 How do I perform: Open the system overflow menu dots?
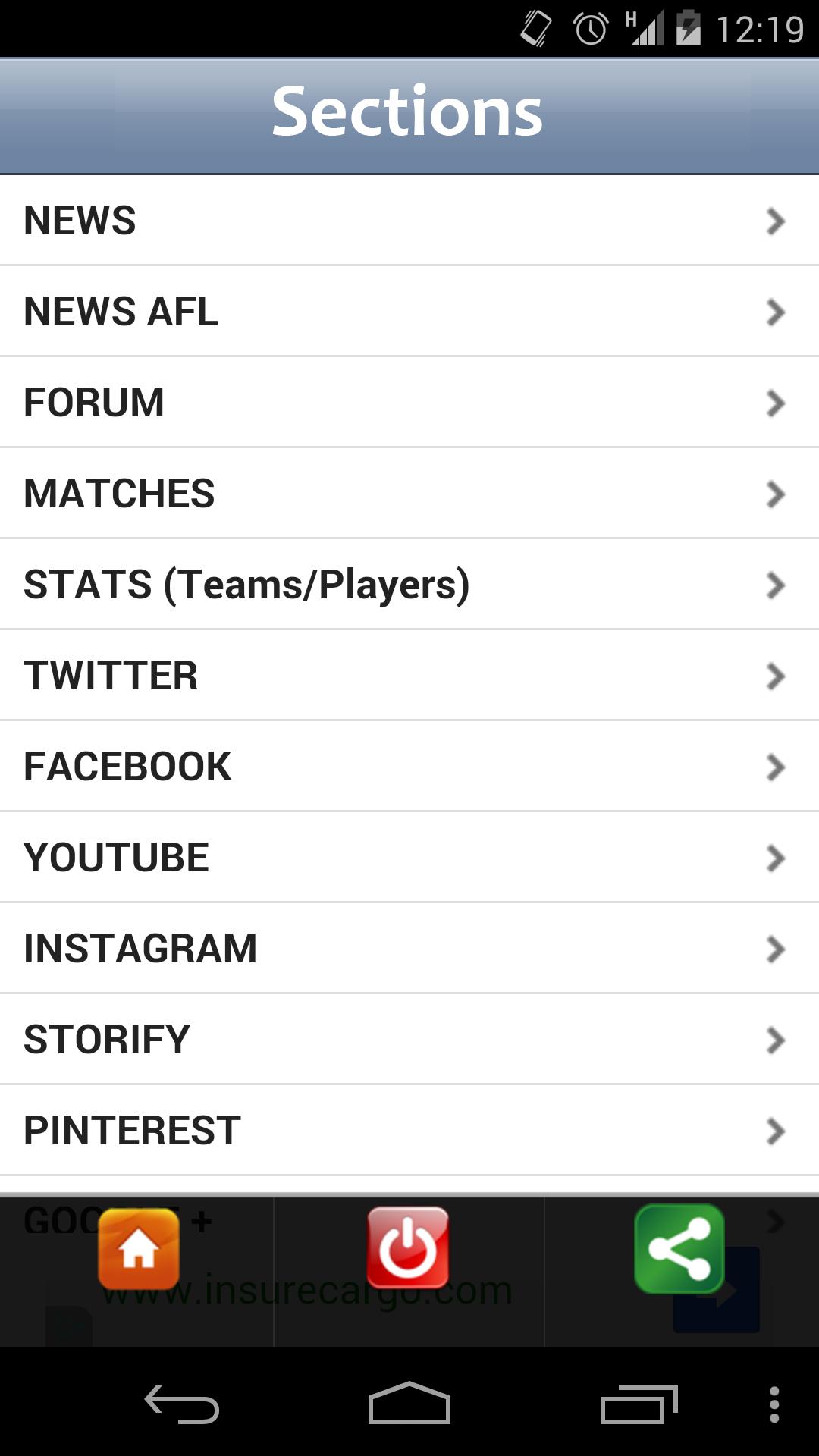tap(773, 1404)
